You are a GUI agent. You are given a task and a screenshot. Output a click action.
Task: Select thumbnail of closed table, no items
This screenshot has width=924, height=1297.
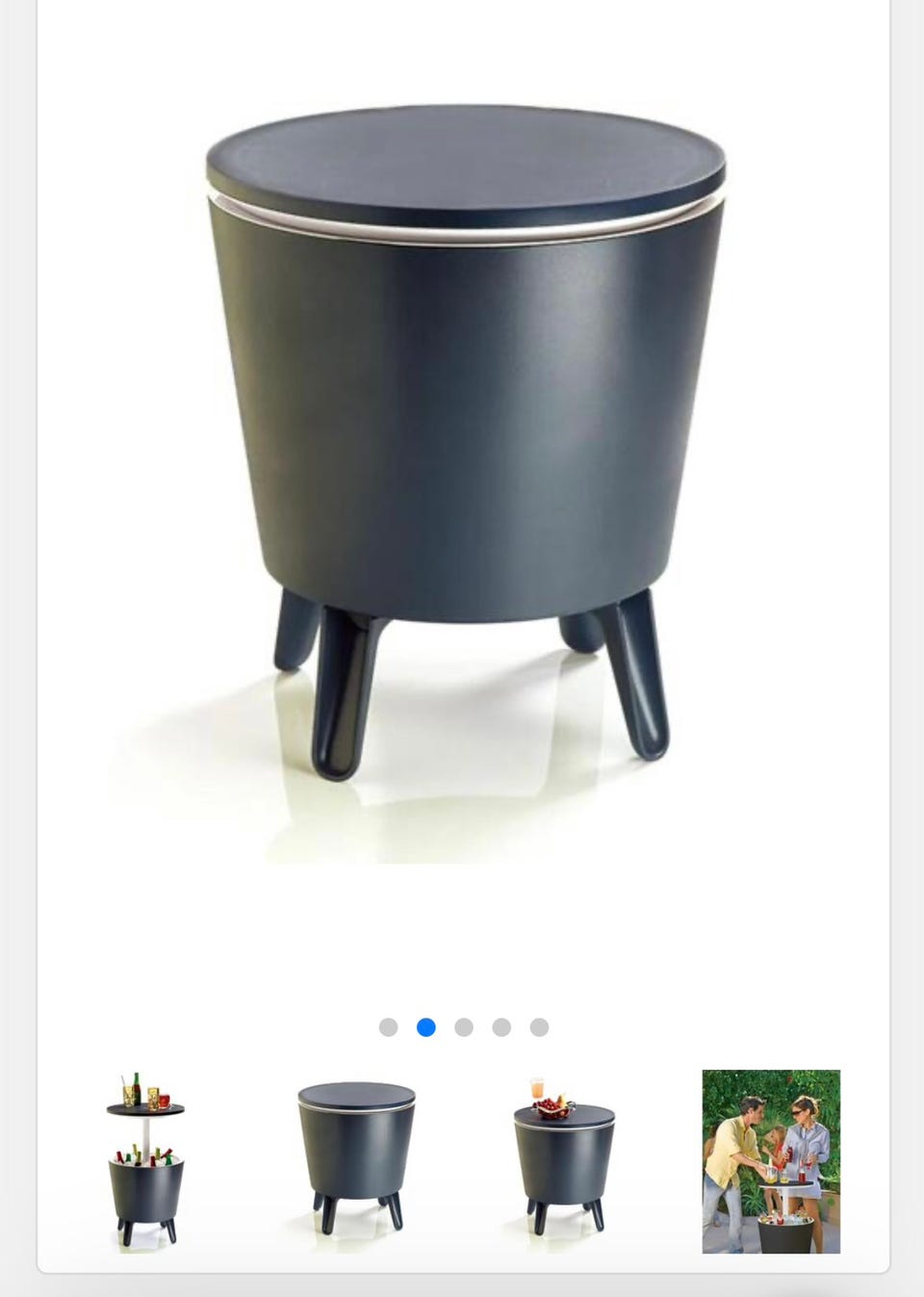[x=356, y=1160]
